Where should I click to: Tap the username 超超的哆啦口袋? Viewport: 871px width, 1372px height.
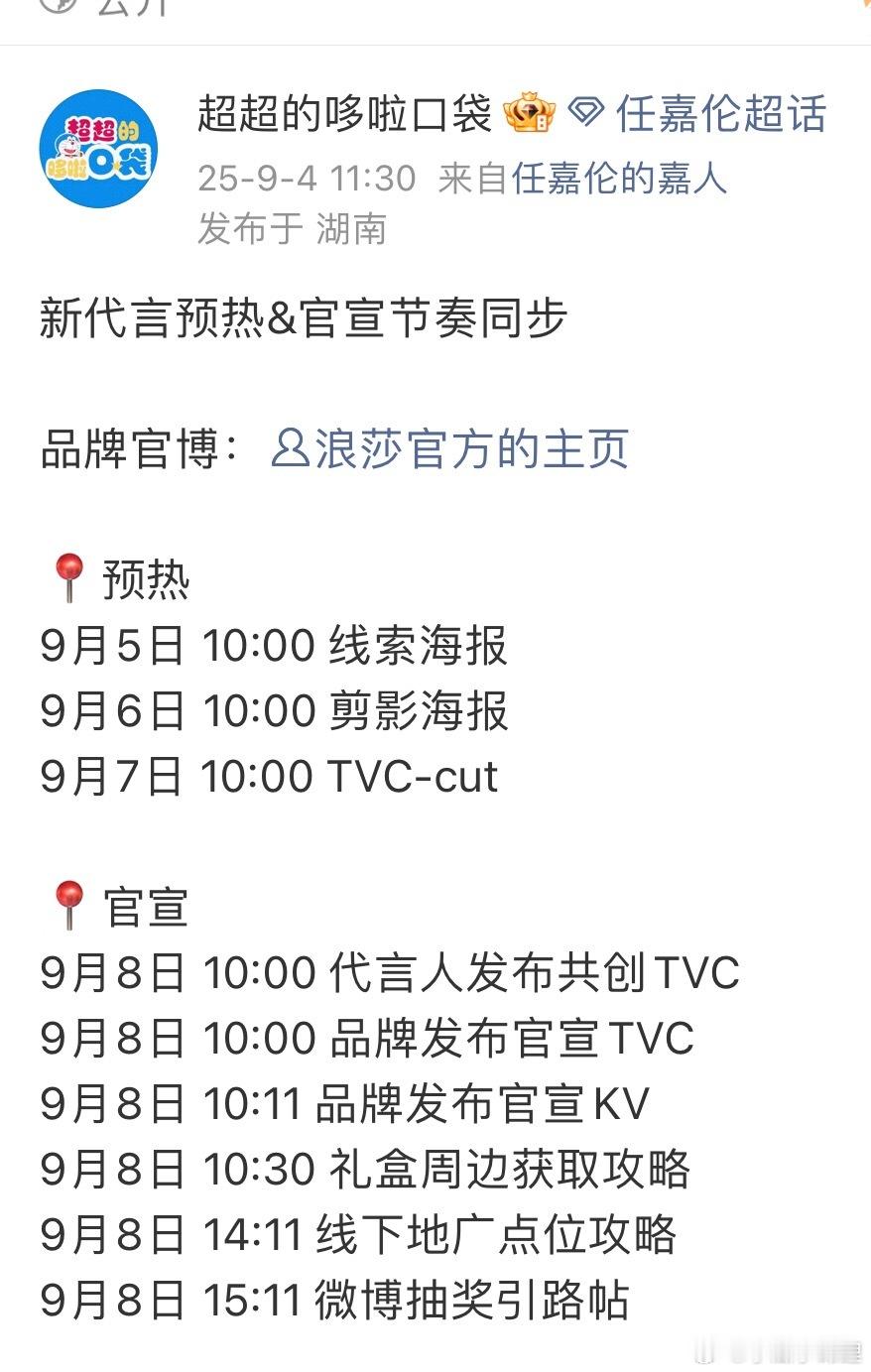[x=344, y=114]
